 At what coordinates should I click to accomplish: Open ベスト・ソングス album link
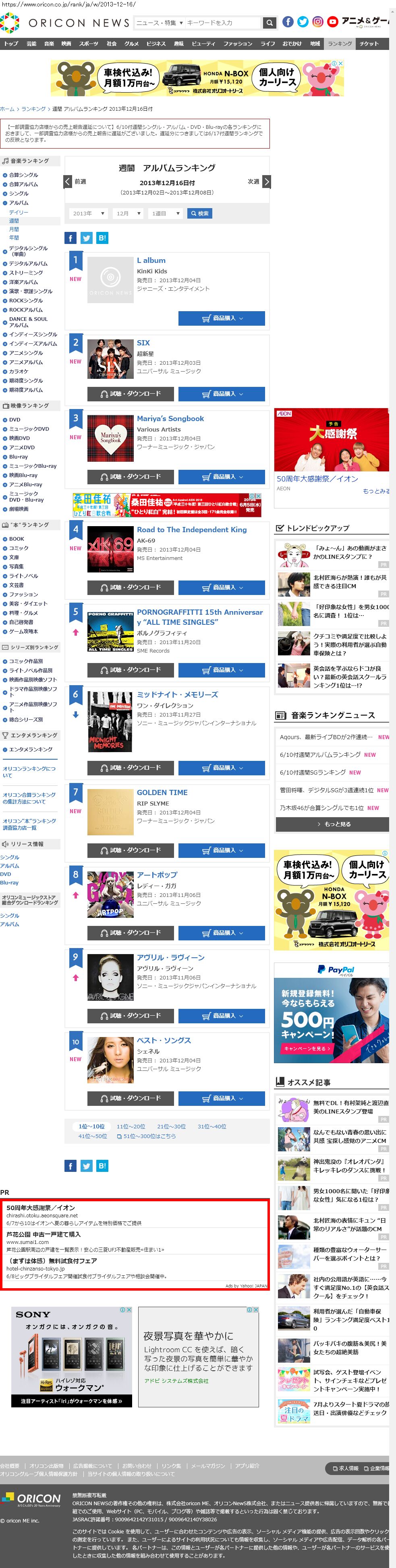tap(163, 1040)
